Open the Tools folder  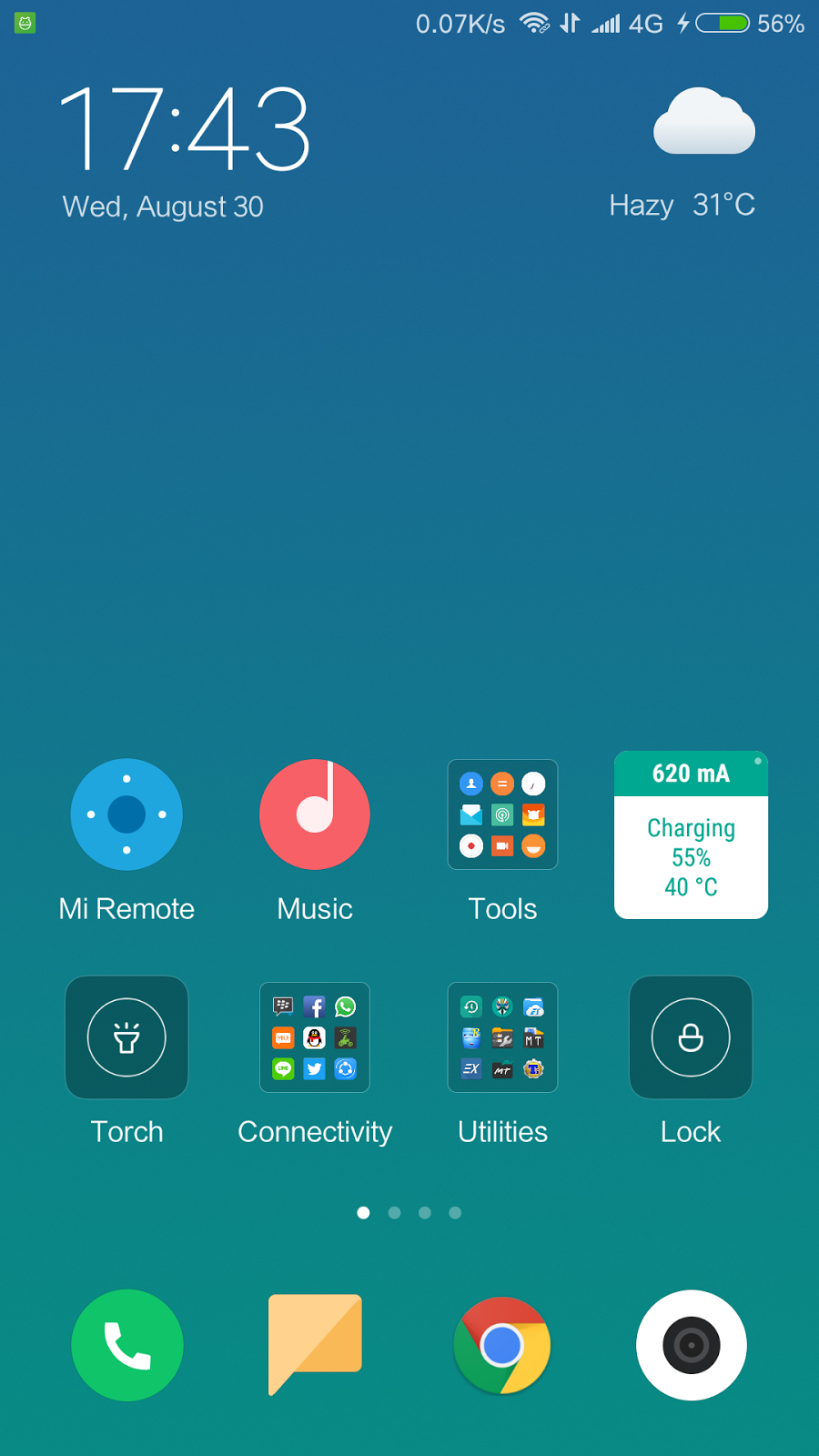click(502, 814)
